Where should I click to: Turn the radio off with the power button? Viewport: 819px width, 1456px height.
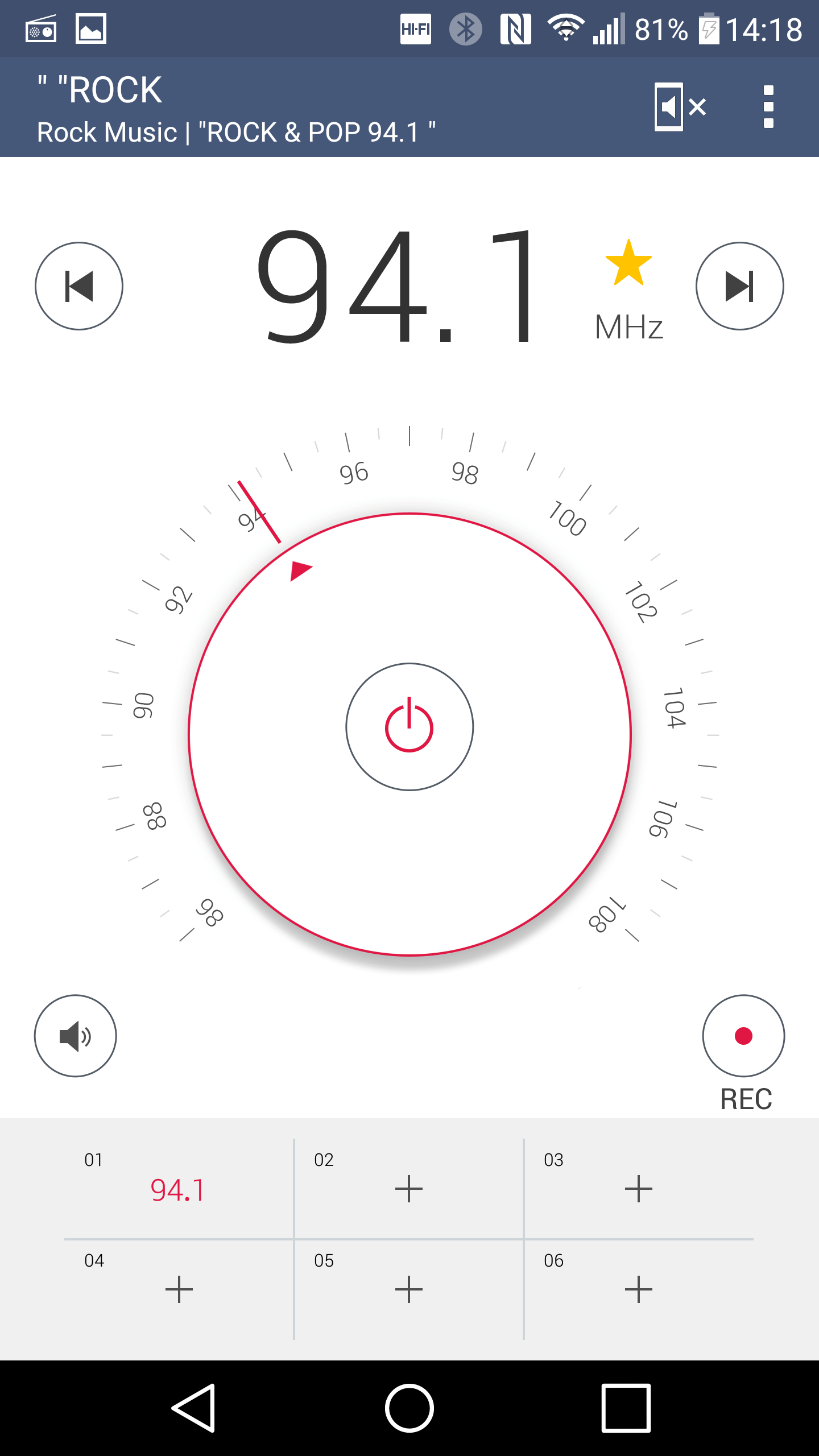409,727
